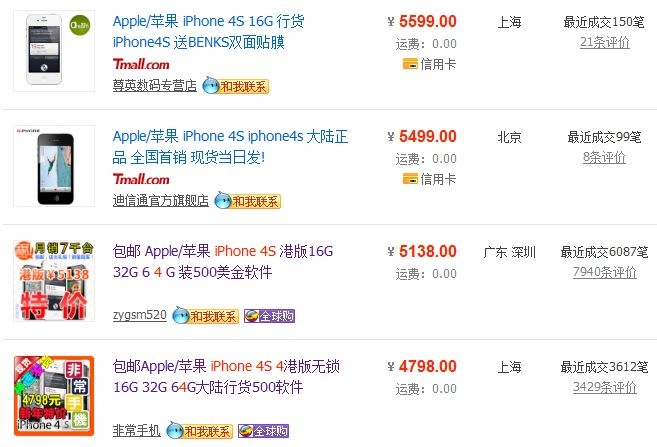View the 21条评价 reviews
Screen dimensions: 657x447
pos(603,42)
